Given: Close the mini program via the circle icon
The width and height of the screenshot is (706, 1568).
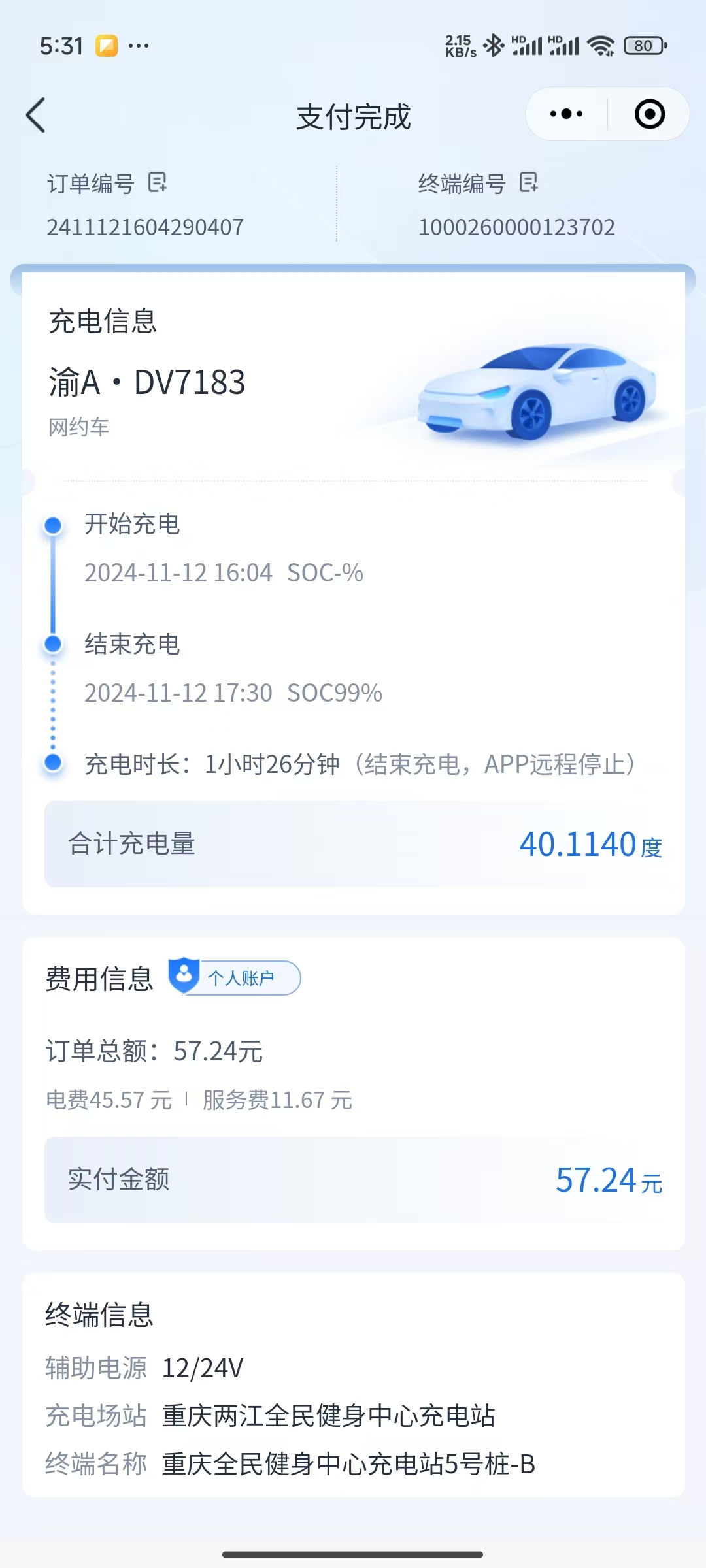Looking at the screenshot, I should coord(650,114).
